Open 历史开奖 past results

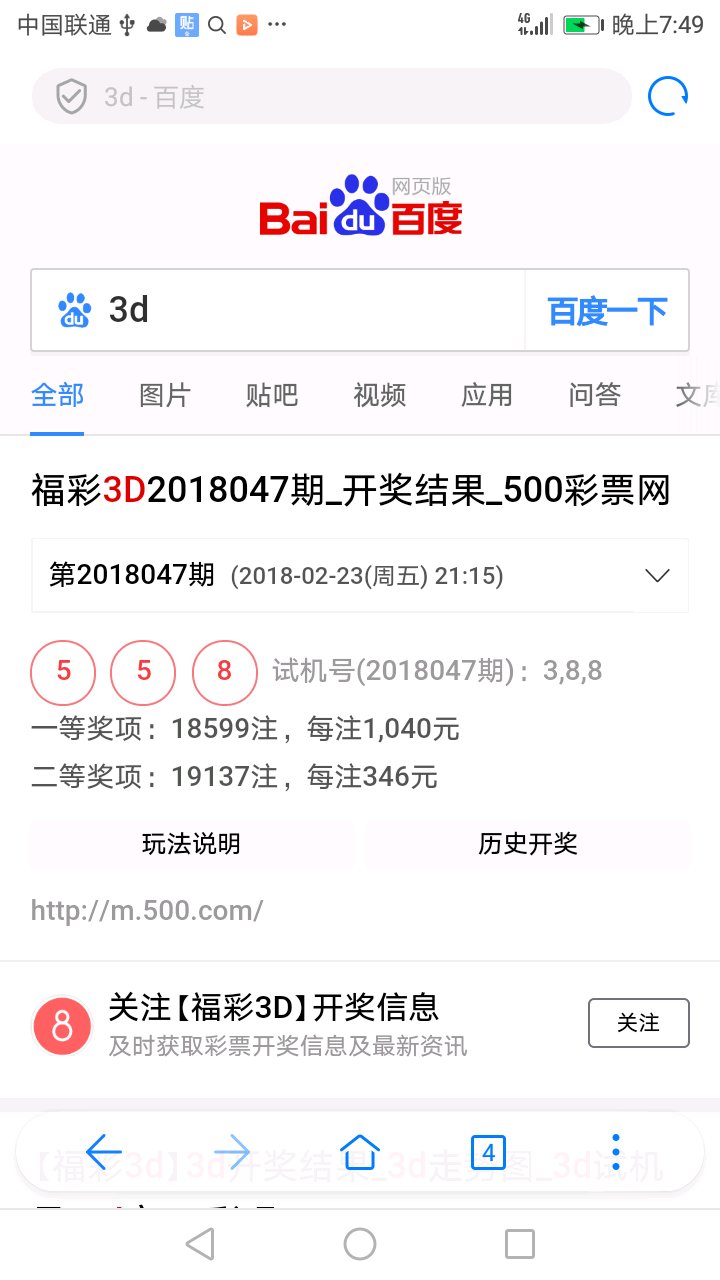tap(528, 844)
